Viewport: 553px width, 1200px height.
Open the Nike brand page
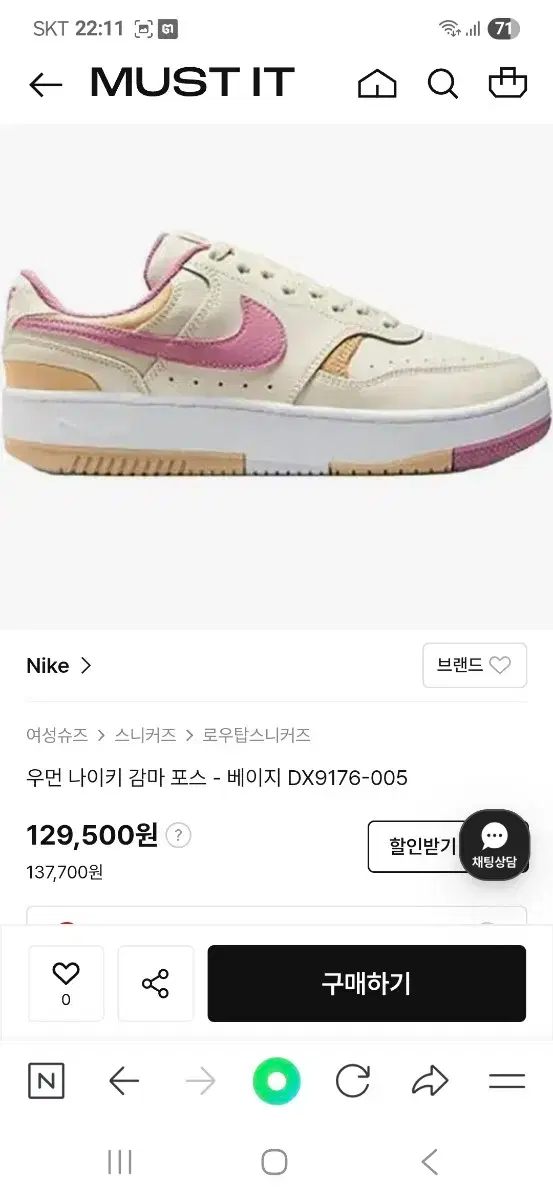(x=58, y=666)
